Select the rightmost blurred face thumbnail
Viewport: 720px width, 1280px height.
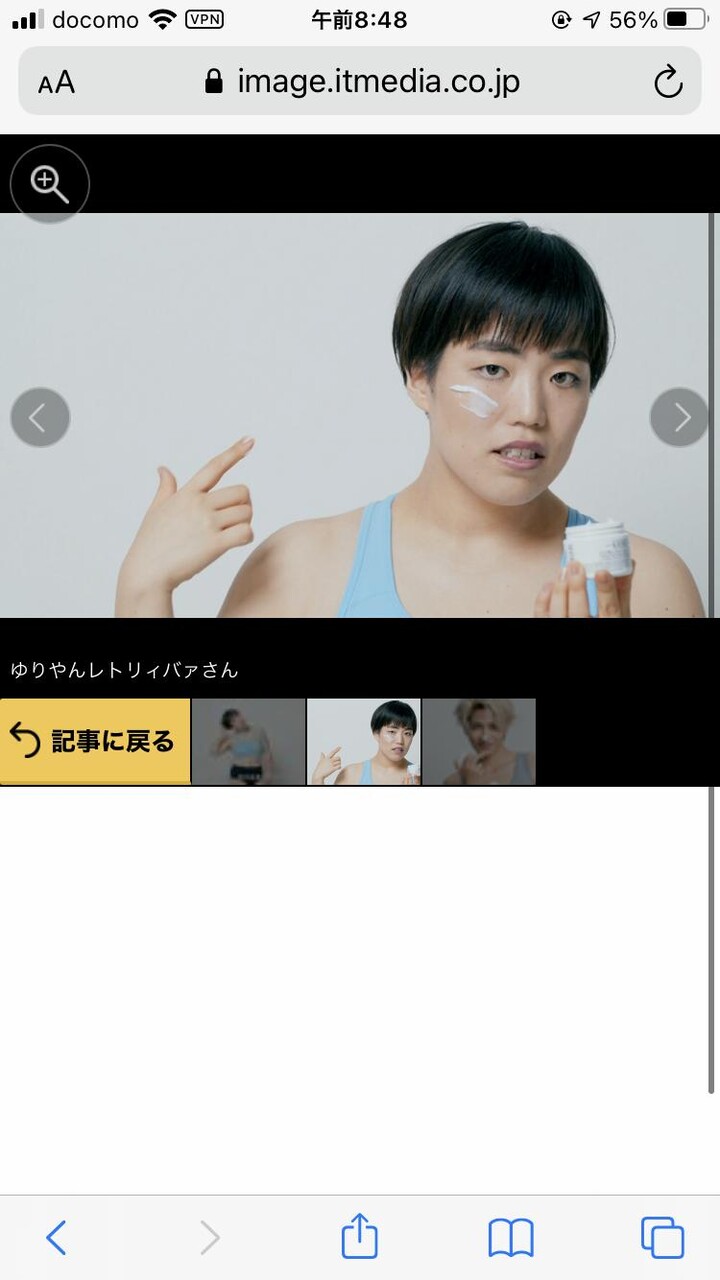478,741
